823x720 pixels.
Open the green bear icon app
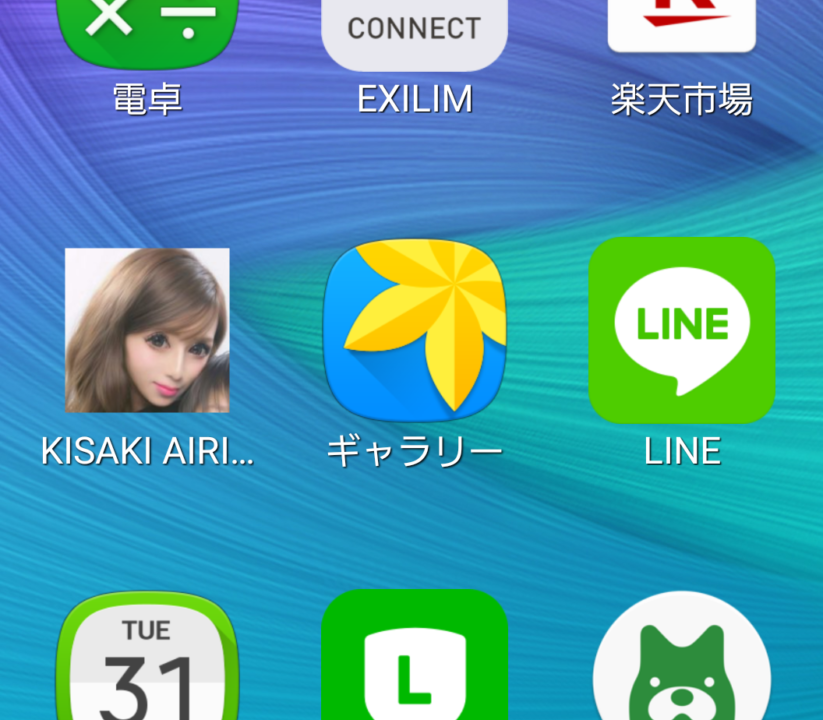pos(681,660)
